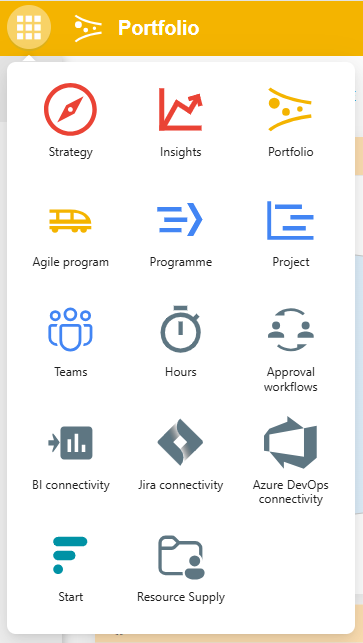Image resolution: width=363 pixels, height=643 pixels.
Task: Select BI connectivity
Action: click(71, 457)
